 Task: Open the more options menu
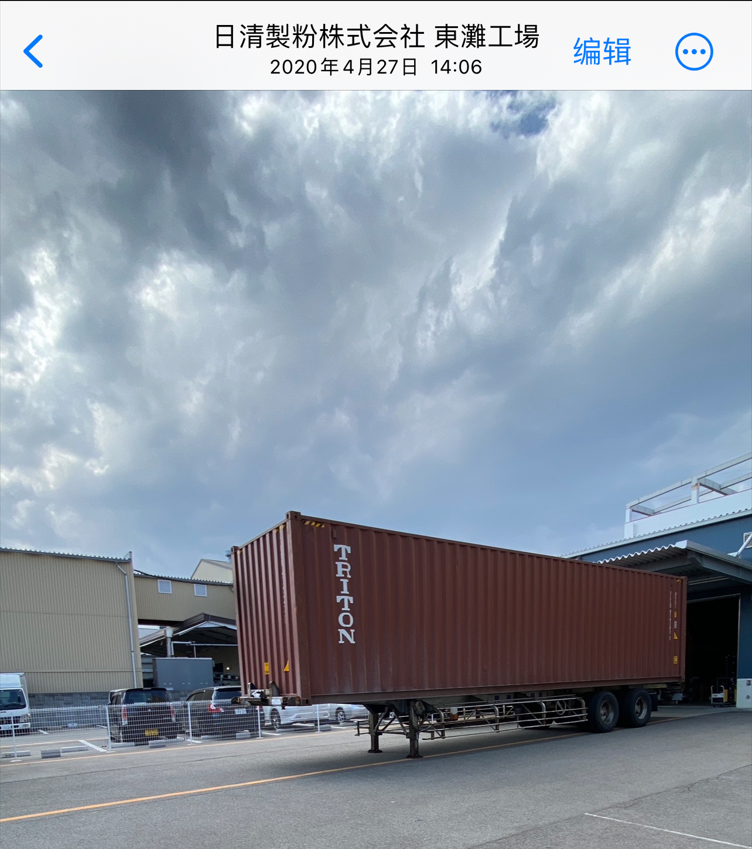point(694,51)
